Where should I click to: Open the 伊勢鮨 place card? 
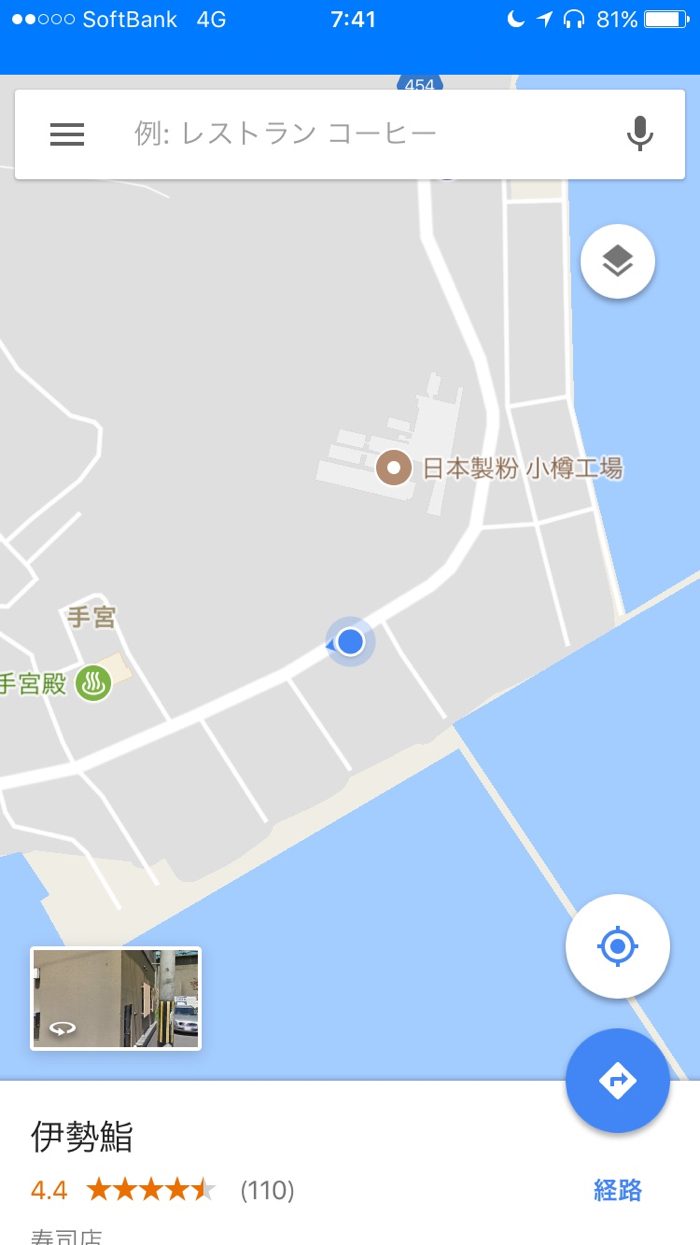pyautogui.click(x=82, y=1137)
